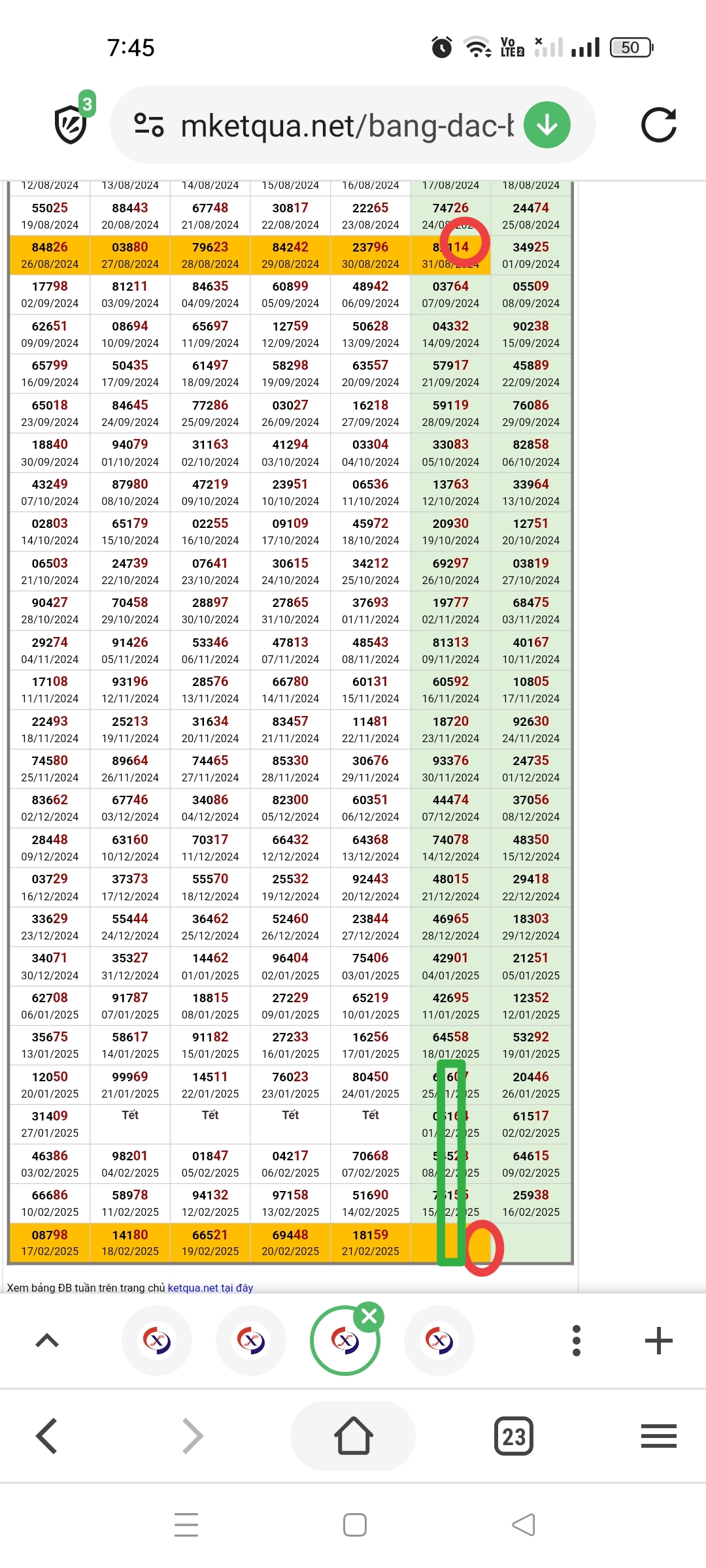Open the shield protection icon
706x1568 pixels.
tap(72, 123)
